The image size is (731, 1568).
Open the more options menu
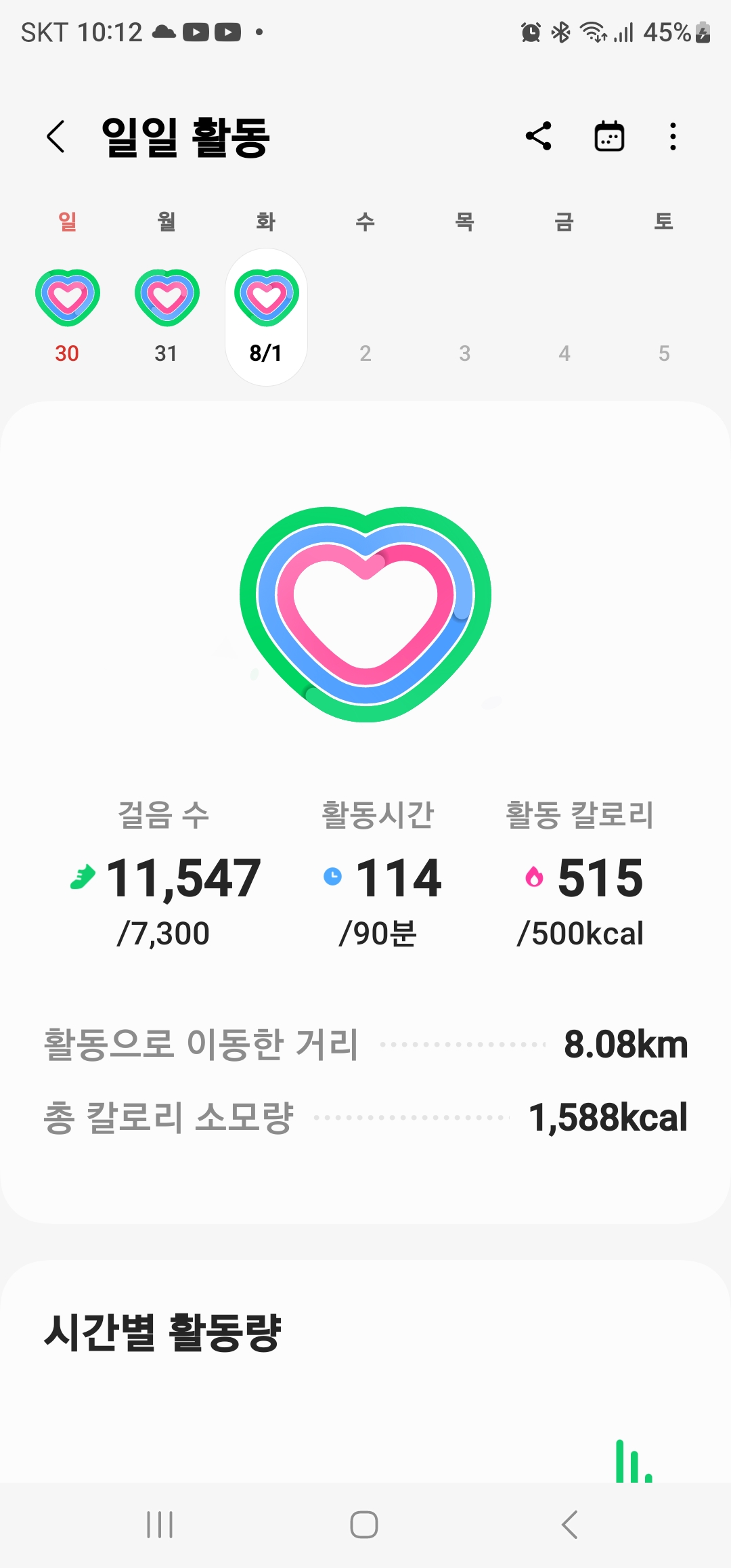[x=672, y=137]
